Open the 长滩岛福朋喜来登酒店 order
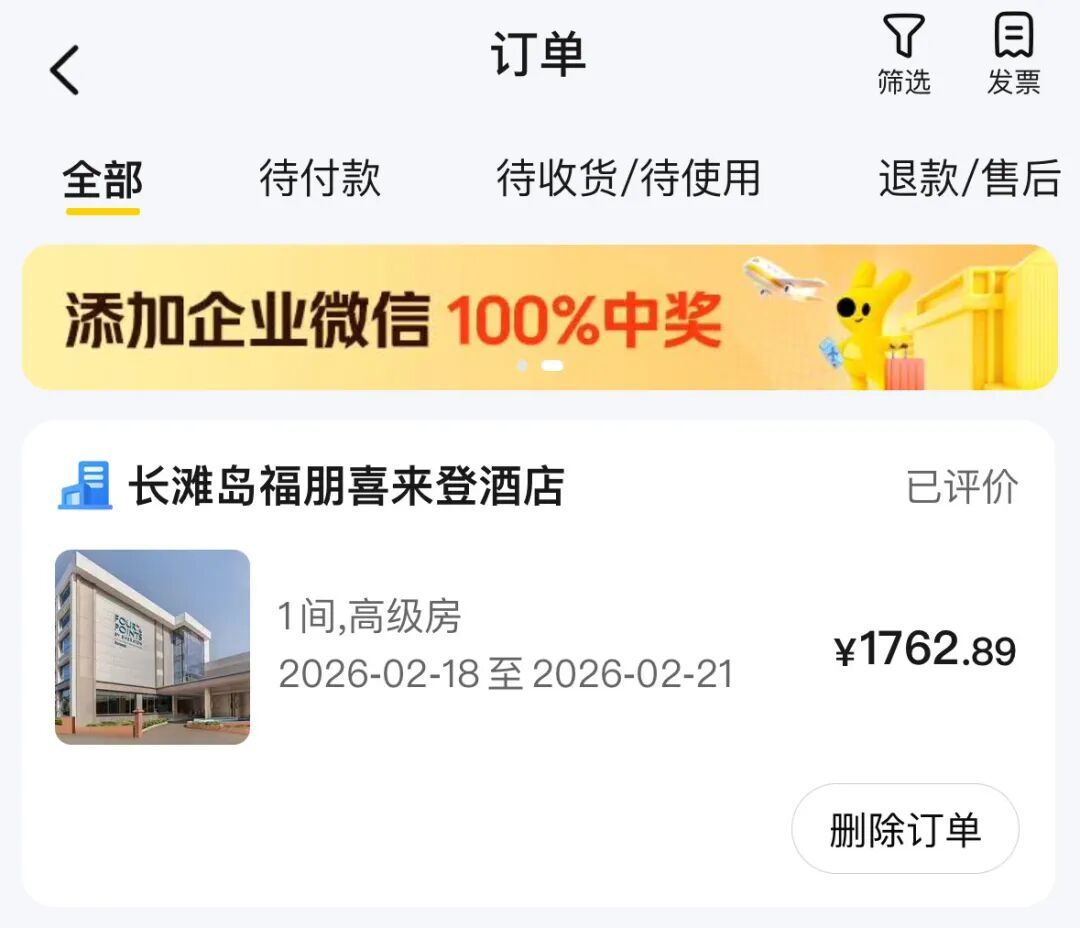 [x=345, y=488]
